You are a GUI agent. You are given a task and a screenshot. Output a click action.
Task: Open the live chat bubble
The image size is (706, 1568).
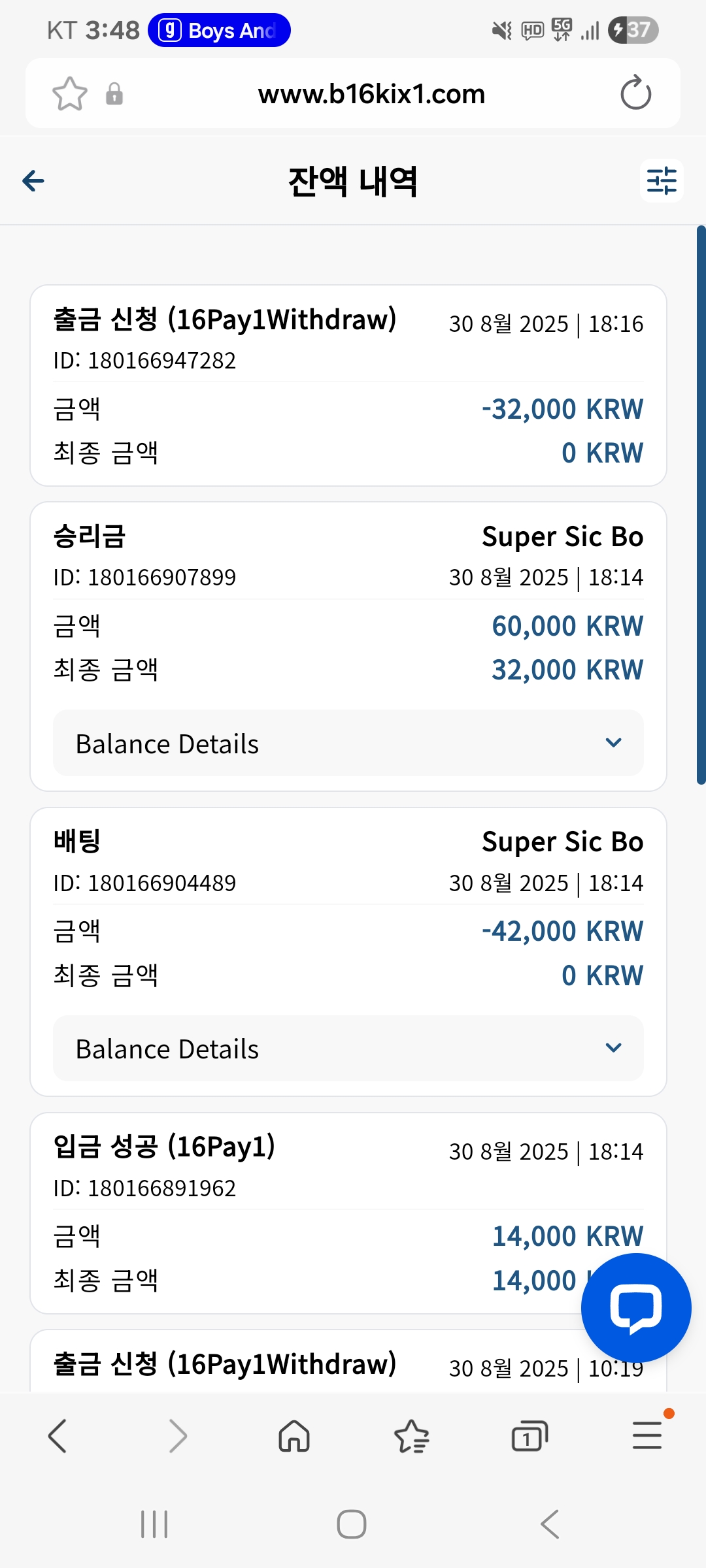pyautogui.click(x=636, y=1309)
